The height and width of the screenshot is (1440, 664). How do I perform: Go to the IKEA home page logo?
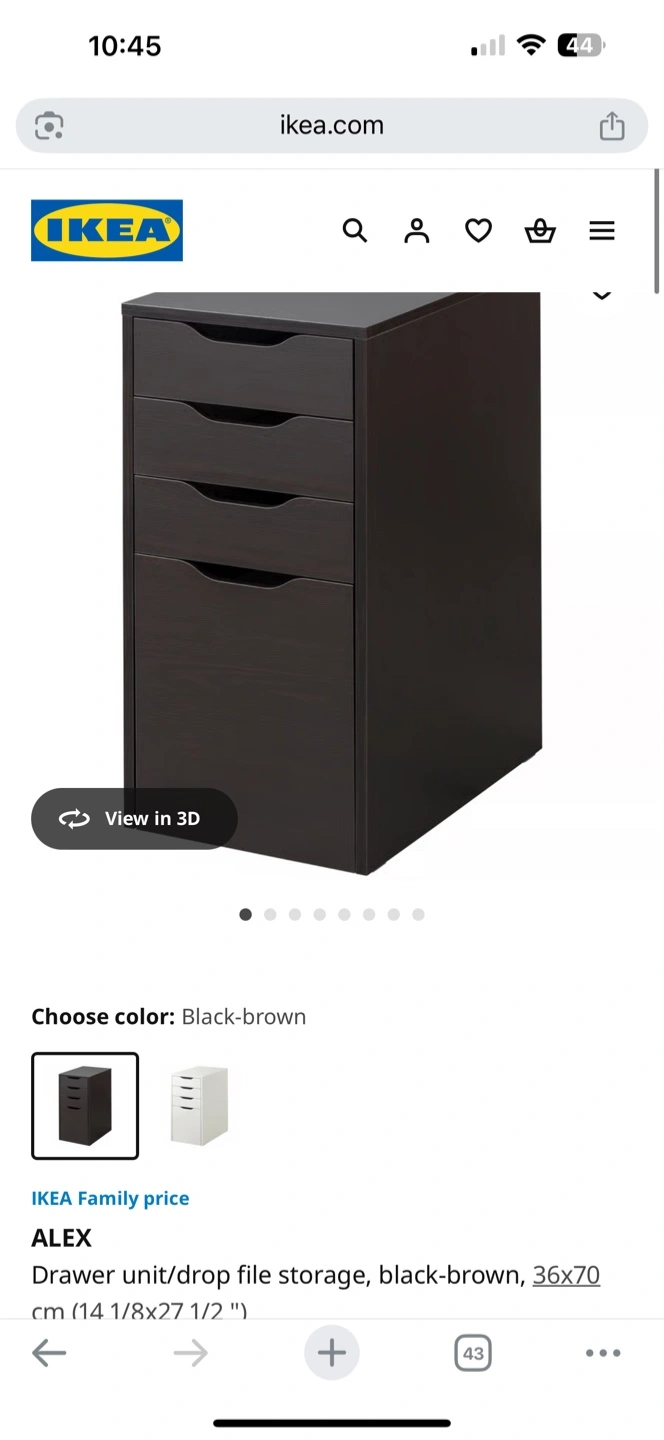(x=107, y=230)
